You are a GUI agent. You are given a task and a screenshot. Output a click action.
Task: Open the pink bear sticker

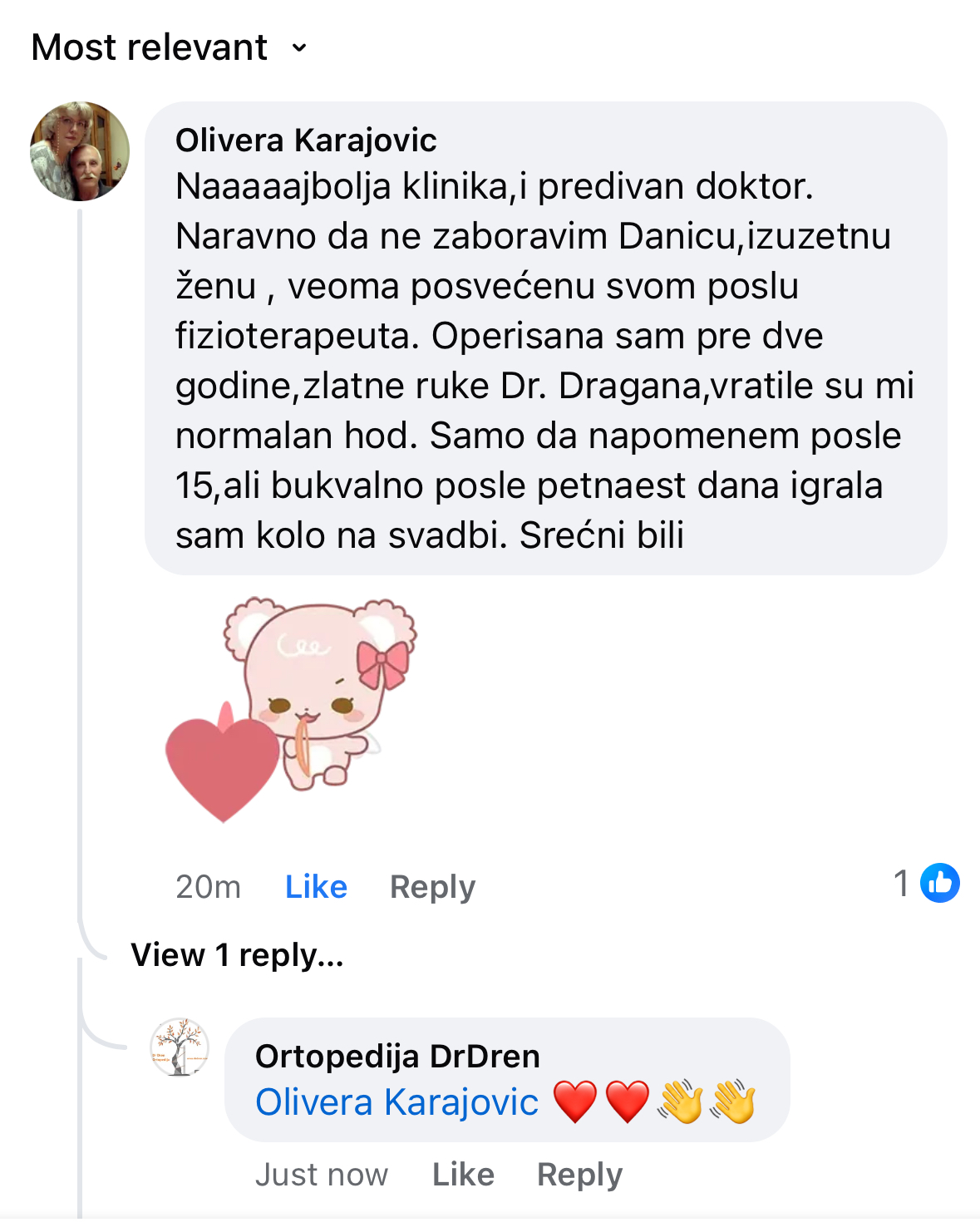tap(291, 708)
